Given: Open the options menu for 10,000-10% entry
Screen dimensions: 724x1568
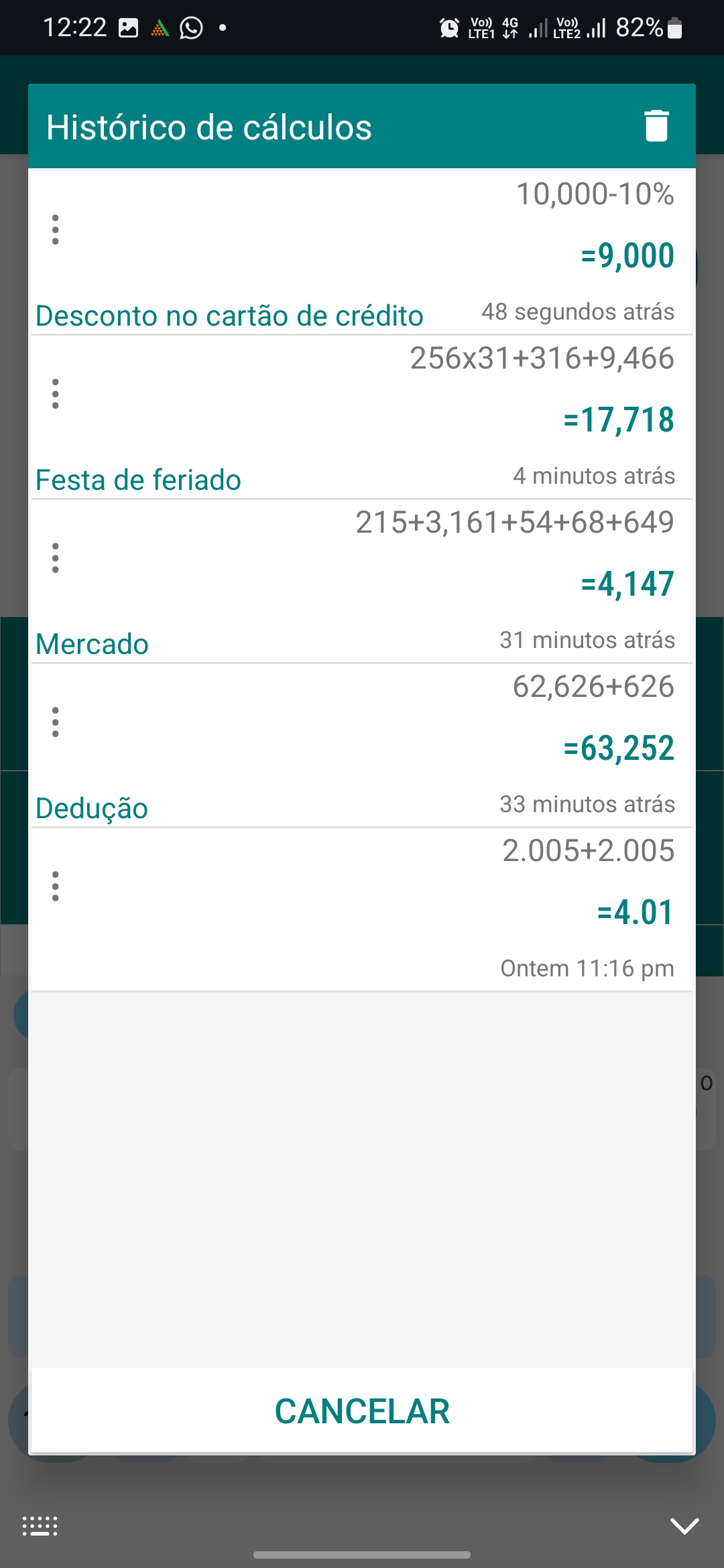Looking at the screenshot, I should (x=56, y=230).
